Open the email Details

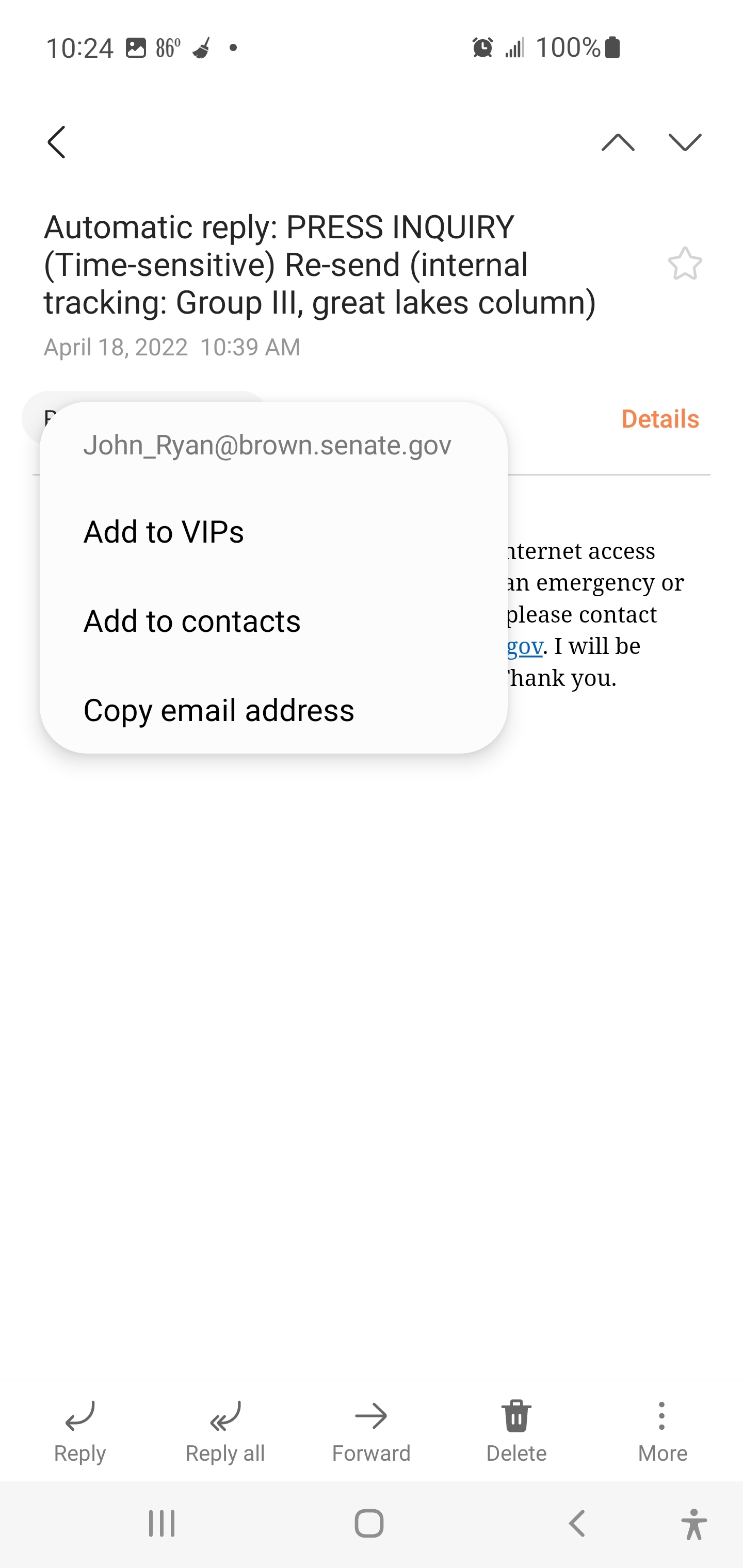pos(659,419)
